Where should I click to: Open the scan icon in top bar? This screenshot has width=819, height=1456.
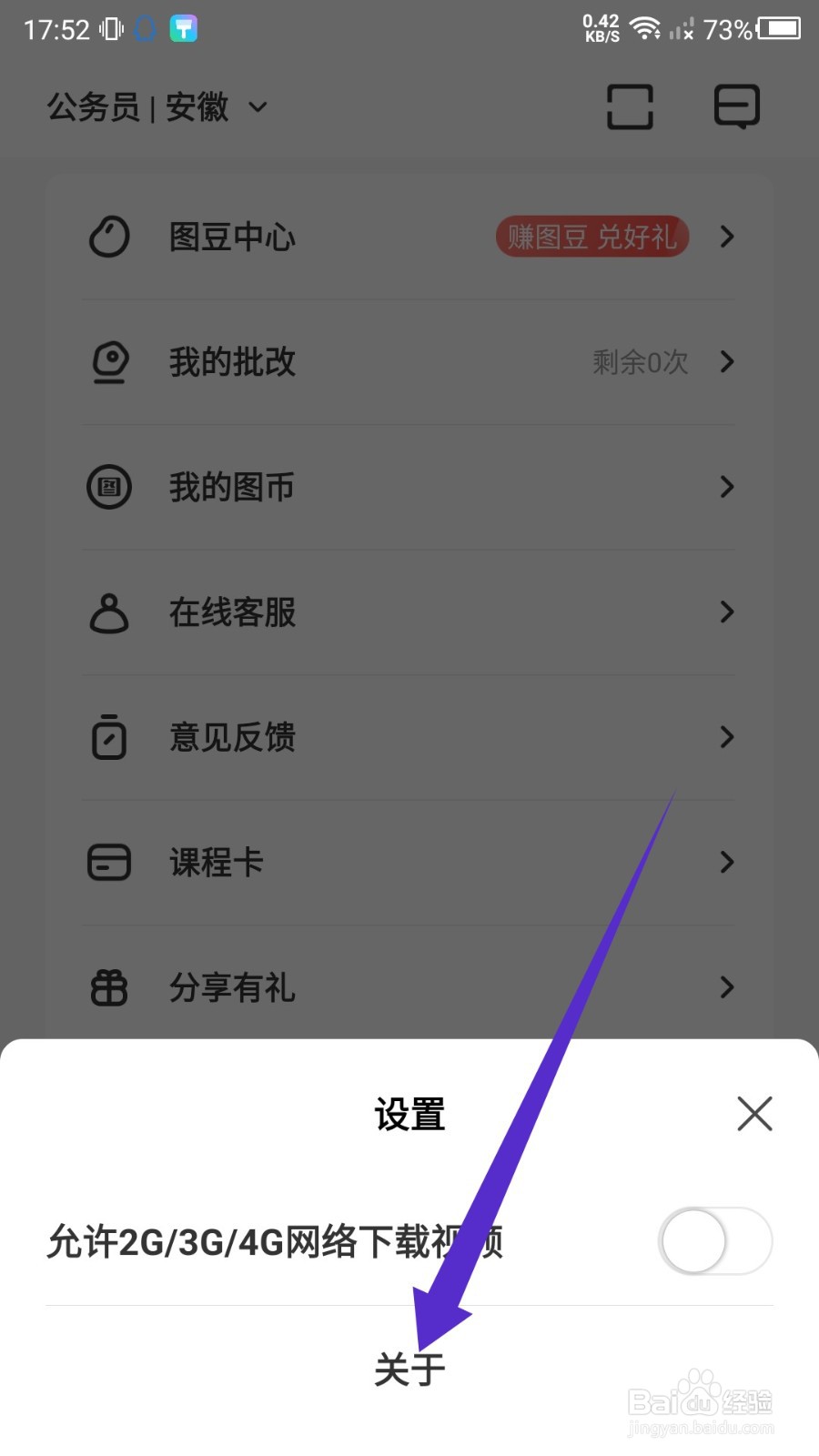click(x=631, y=107)
